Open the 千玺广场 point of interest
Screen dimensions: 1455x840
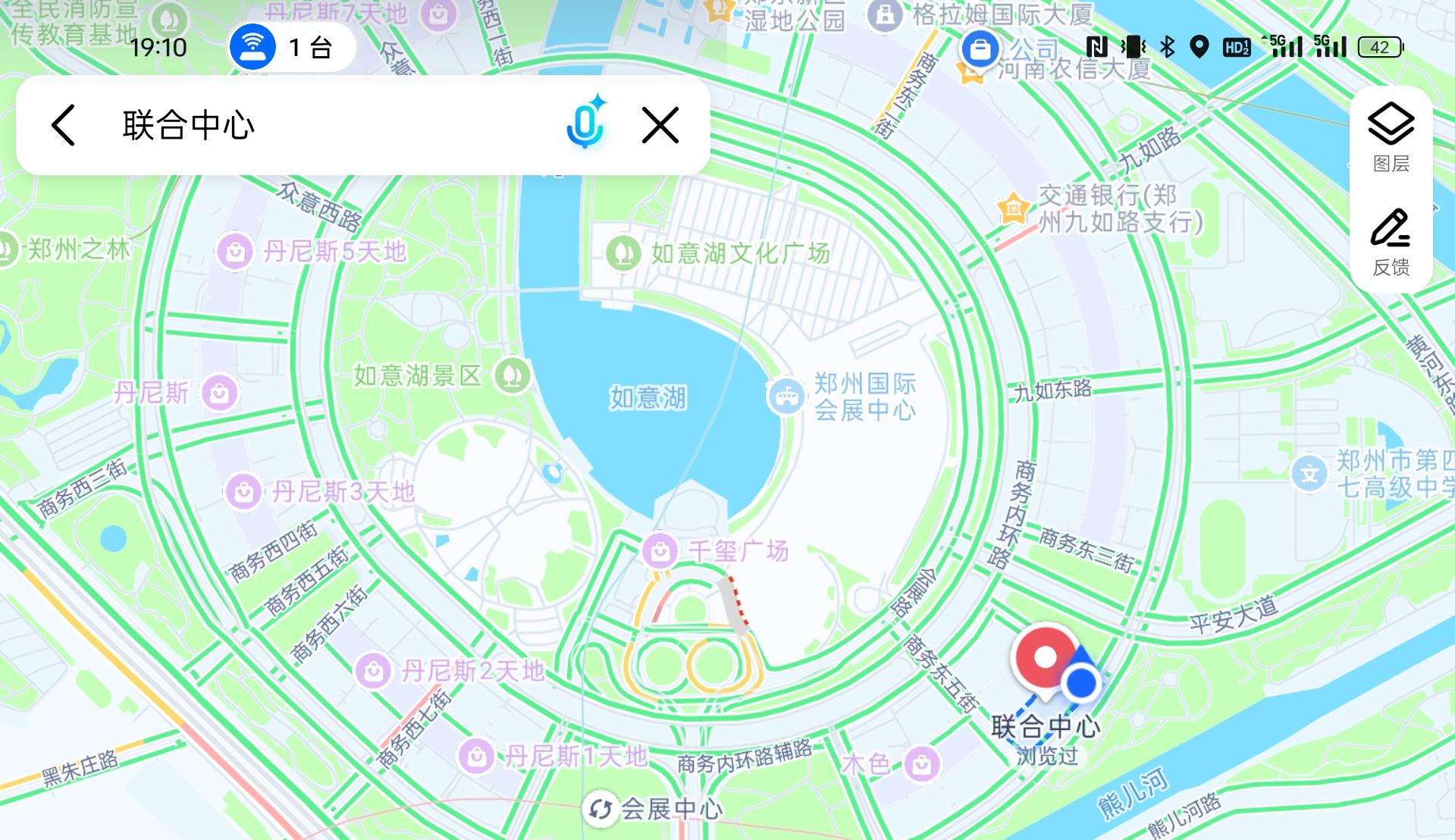tap(660, 551)
